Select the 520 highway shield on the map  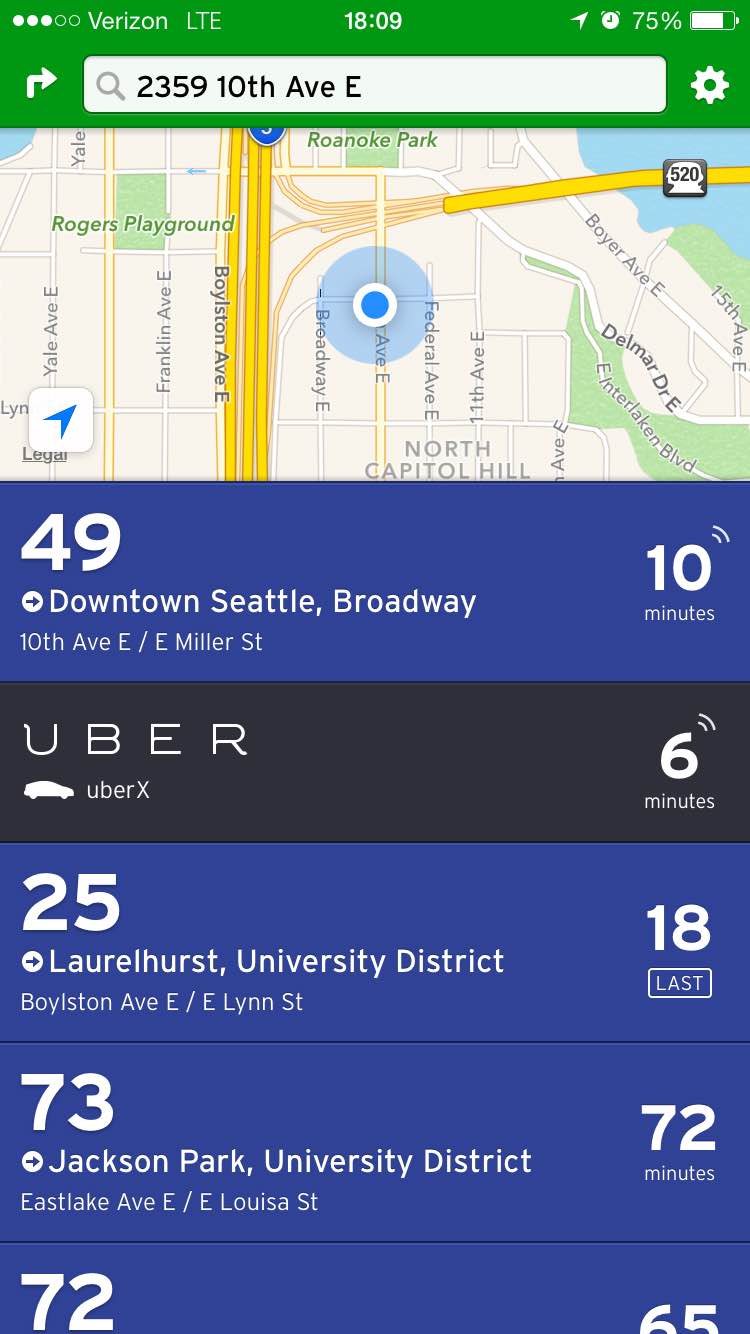tap(686, 179)
